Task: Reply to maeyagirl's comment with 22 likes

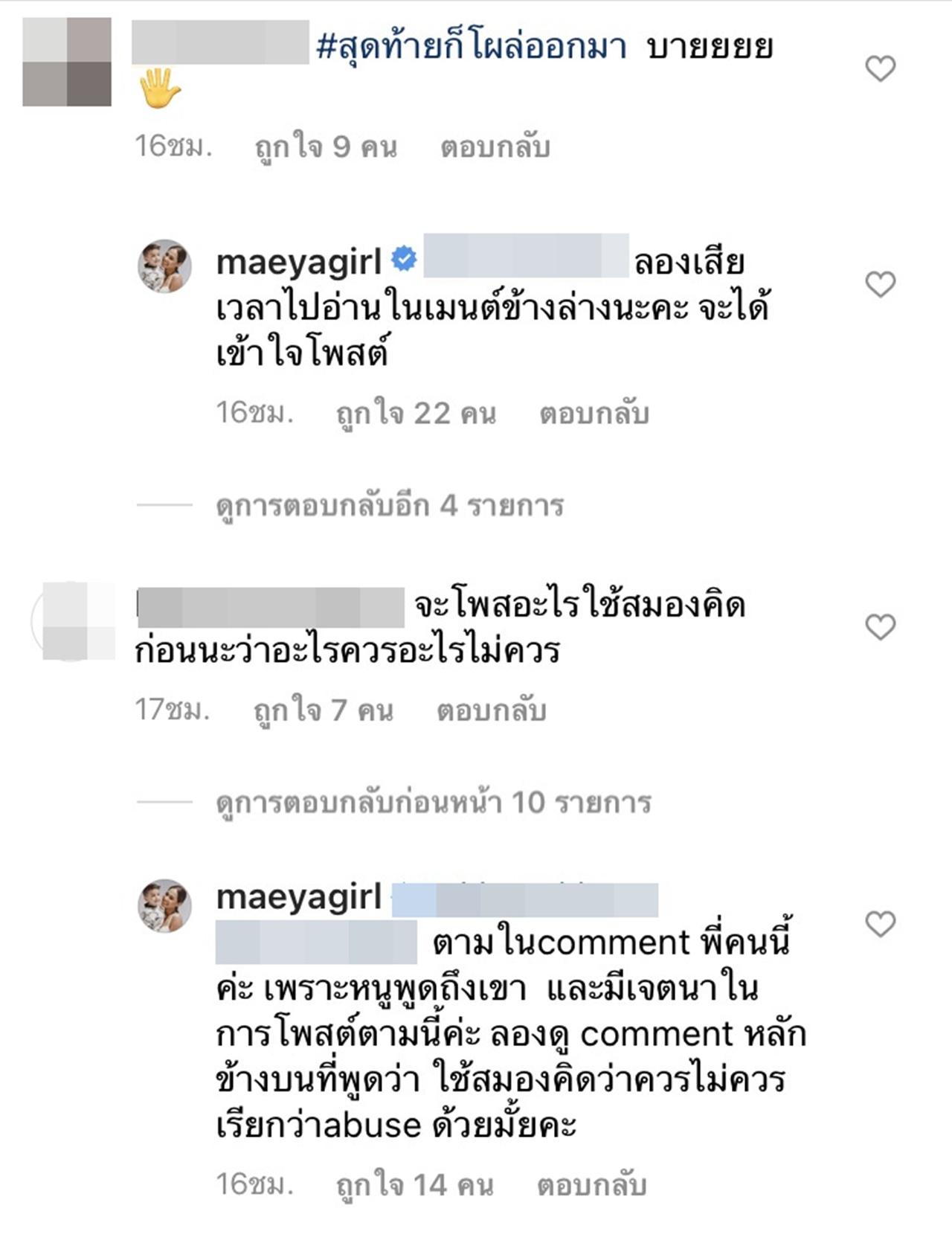Action: coord(594,414)
